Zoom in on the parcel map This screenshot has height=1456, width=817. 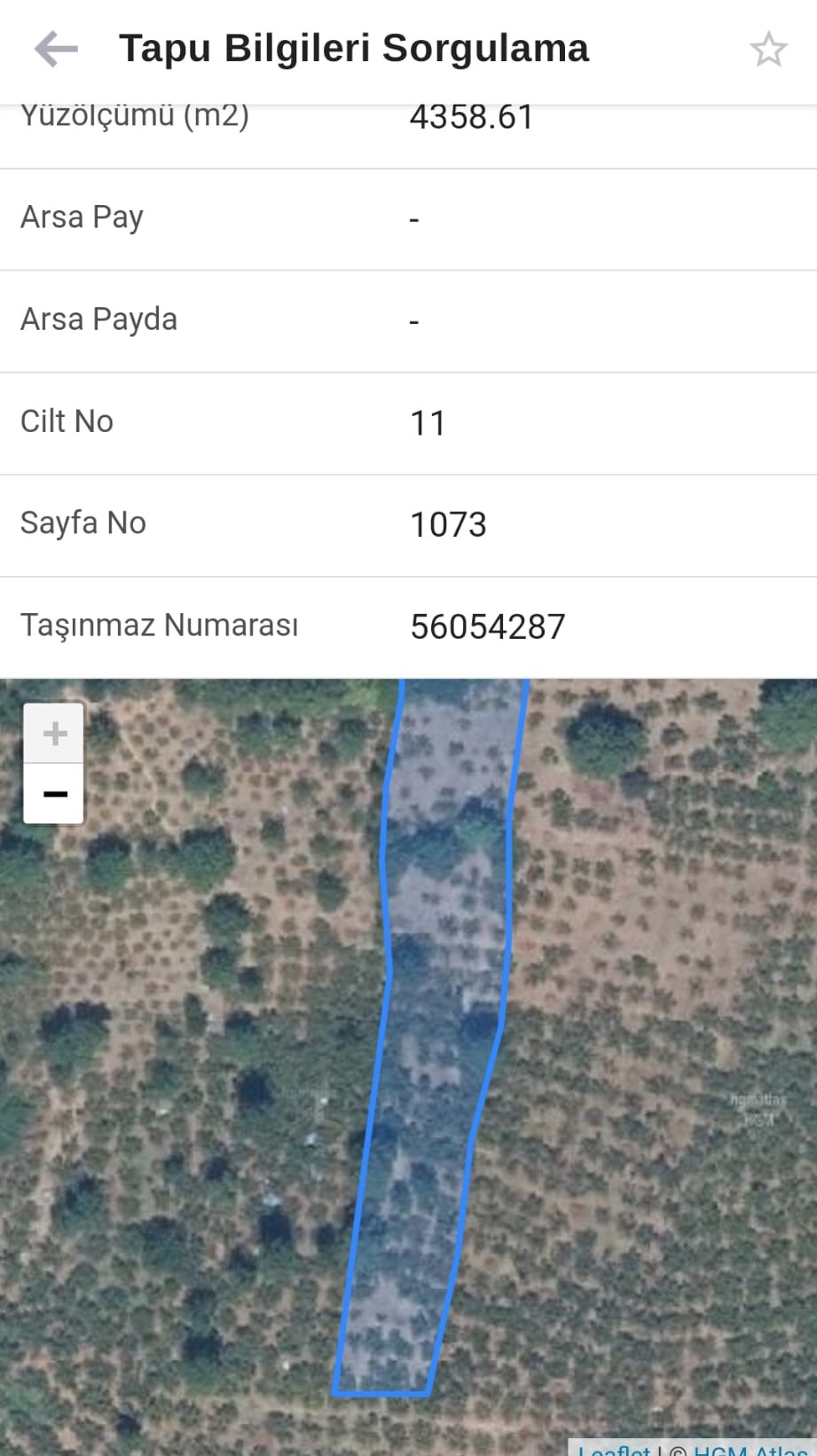point(54,734)
